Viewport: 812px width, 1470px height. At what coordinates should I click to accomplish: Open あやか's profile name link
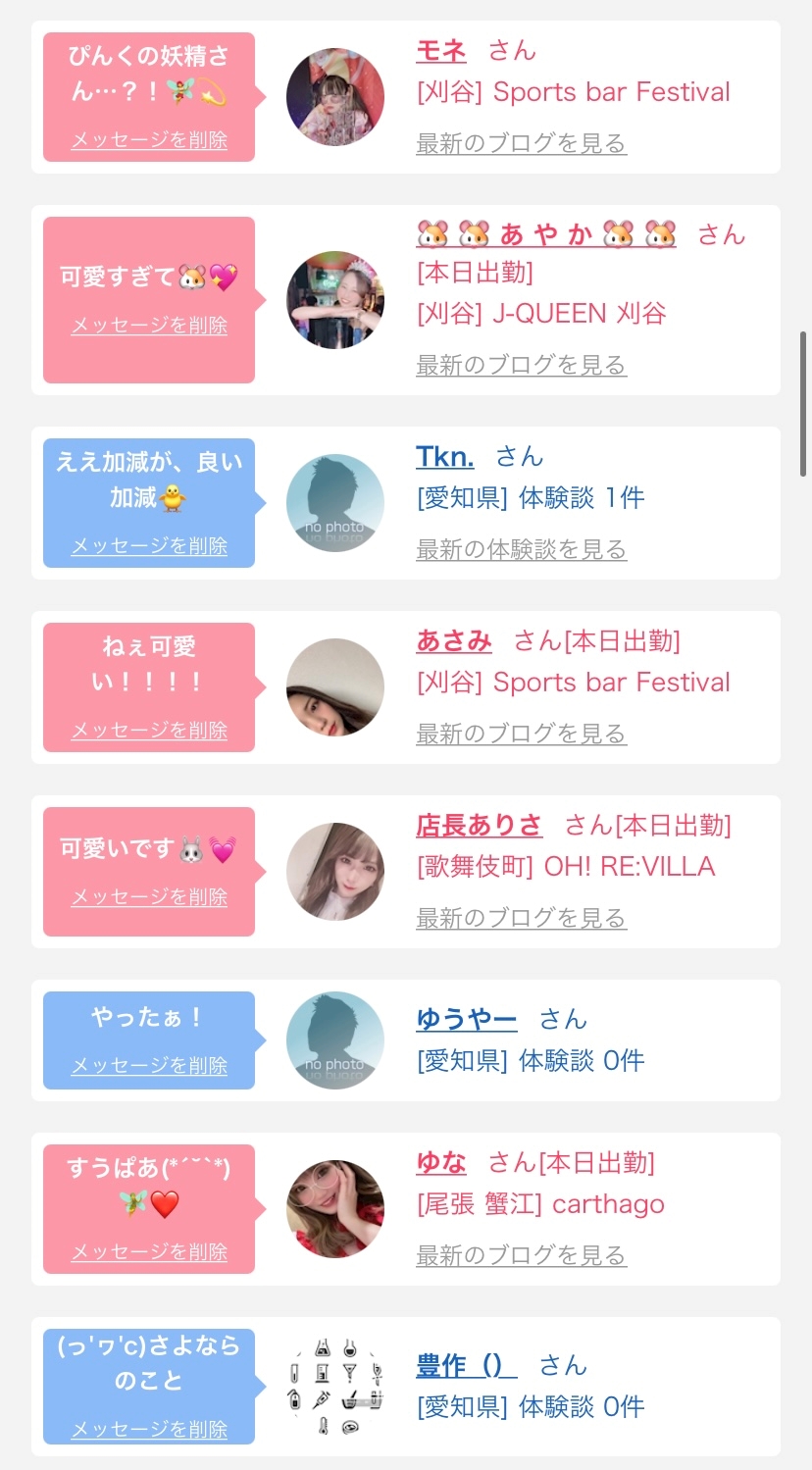546,235
